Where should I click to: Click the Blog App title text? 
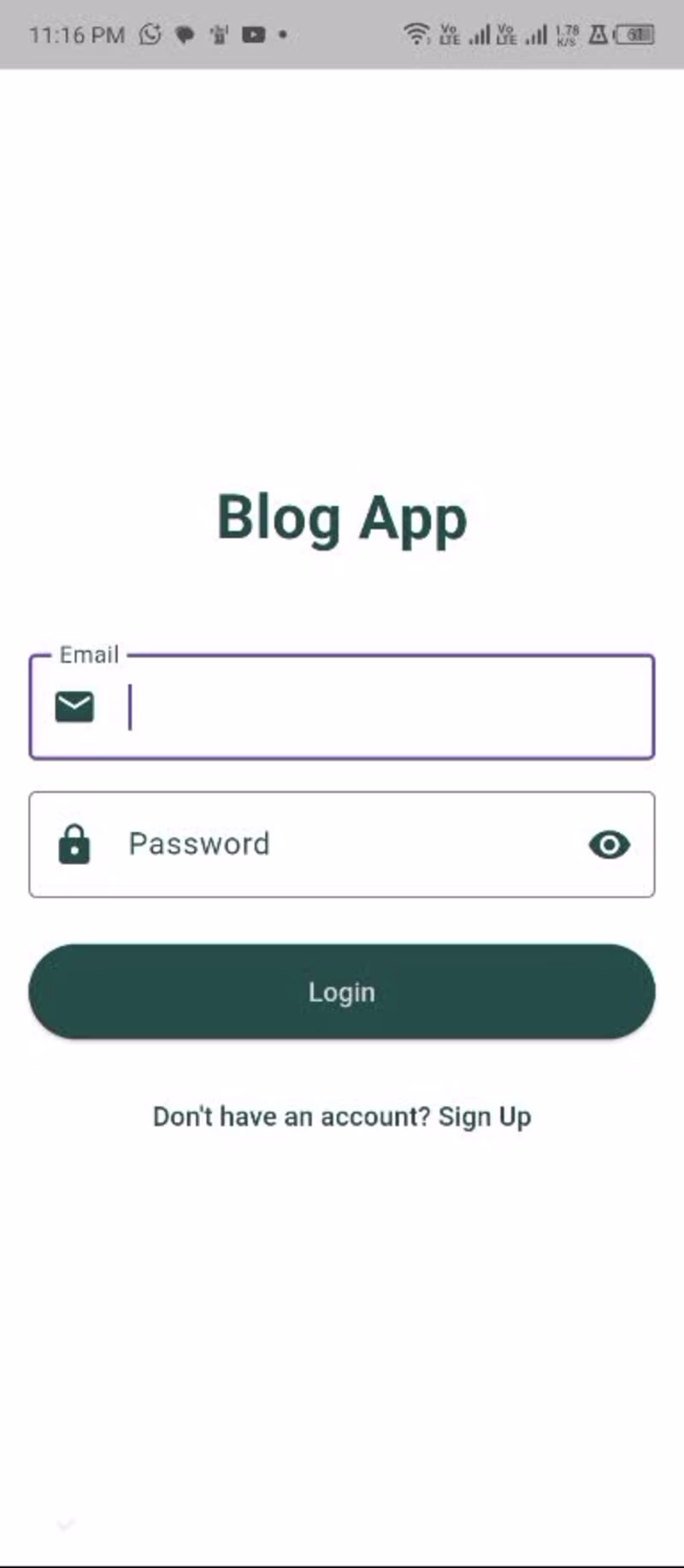342,518
